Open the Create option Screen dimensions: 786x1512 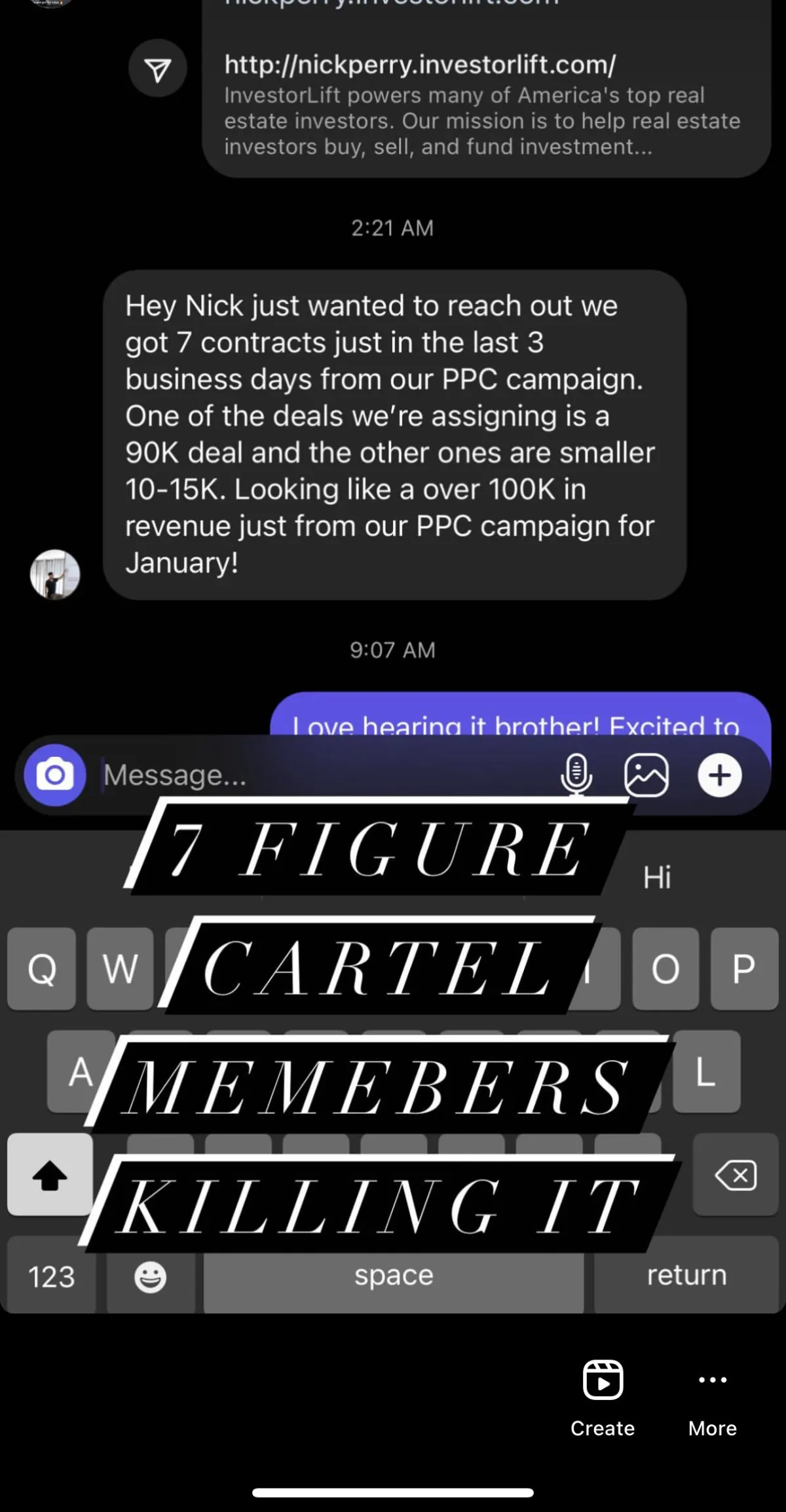[603, 1395]
